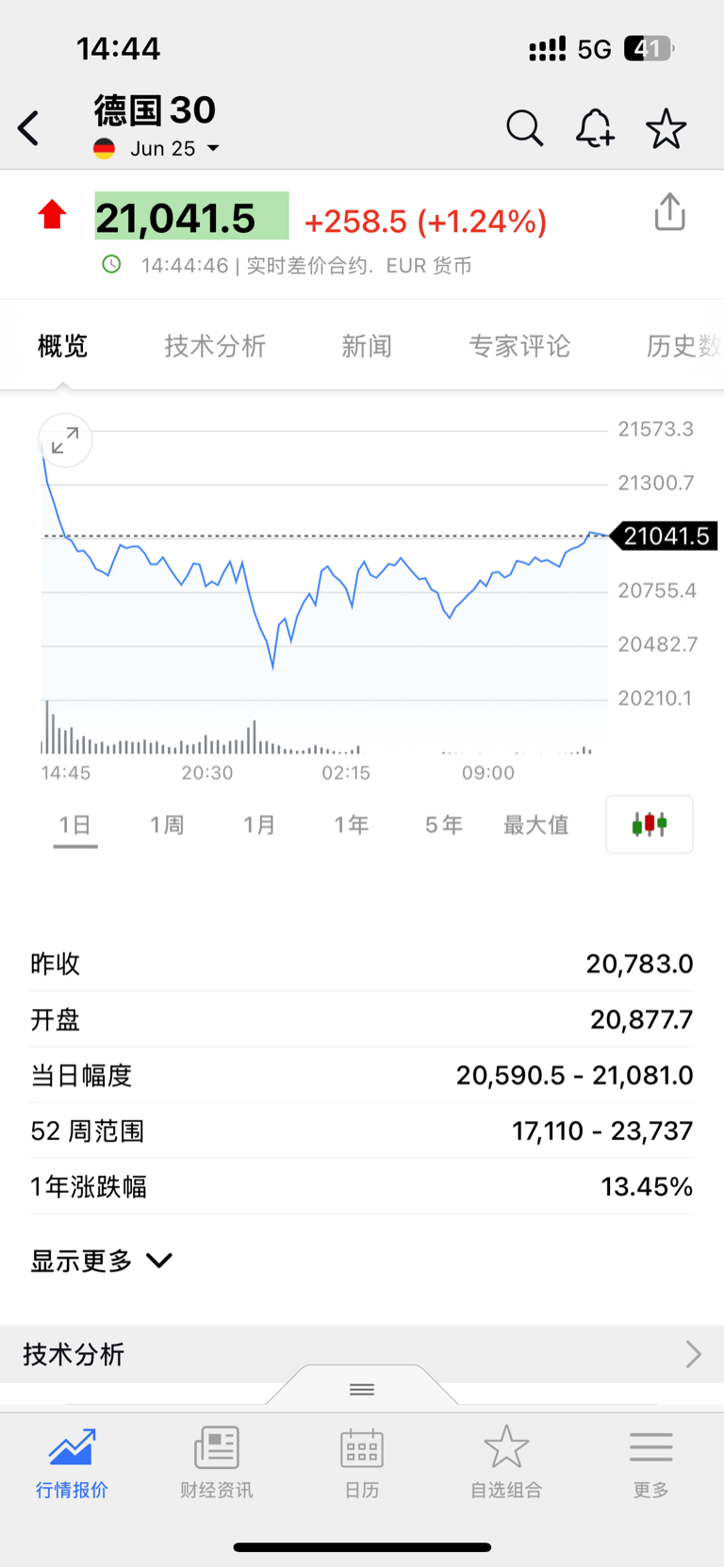Open 技术分析 section via right chevron
The height and width of the screenshot is (1568, 724).
(695, 1353)
